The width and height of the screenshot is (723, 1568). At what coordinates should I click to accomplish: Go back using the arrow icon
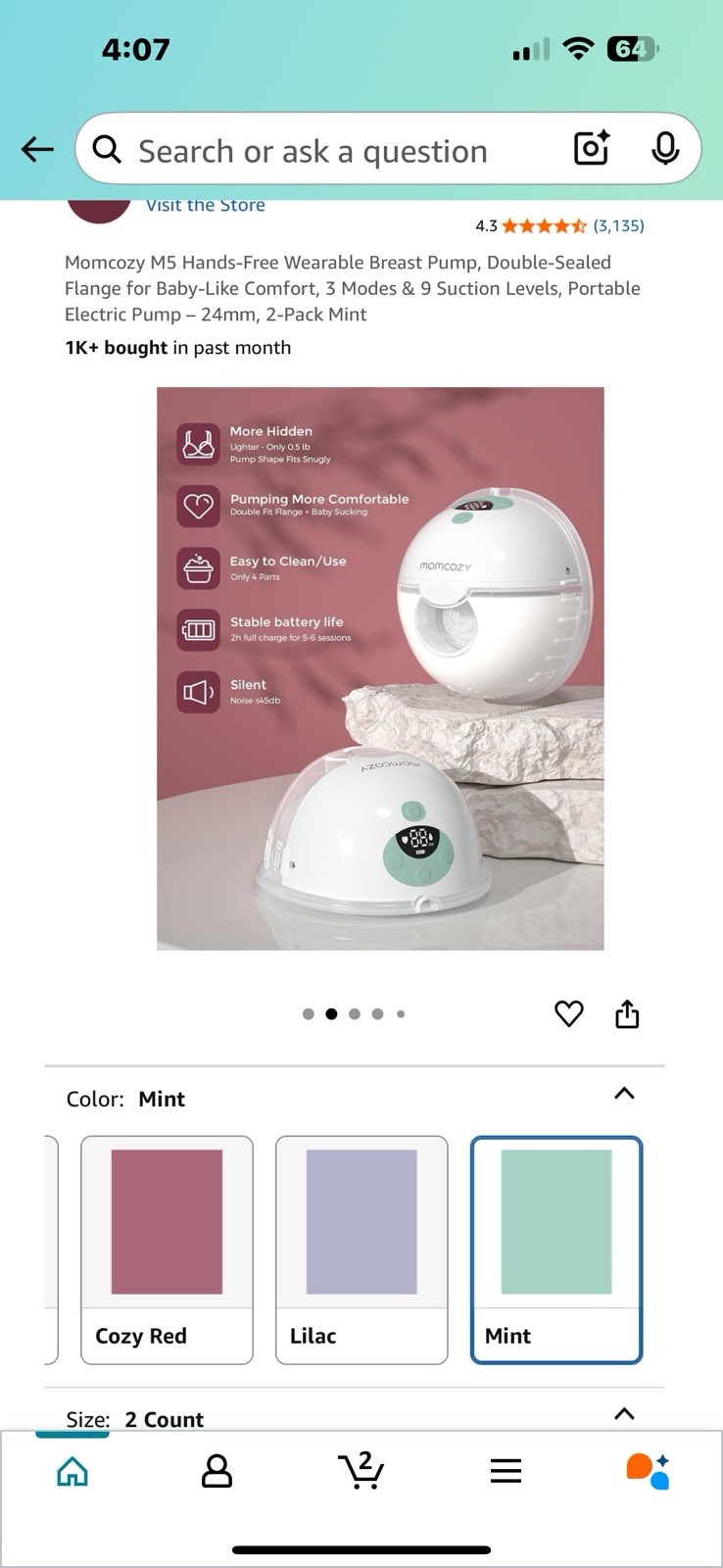coord(37,150)
